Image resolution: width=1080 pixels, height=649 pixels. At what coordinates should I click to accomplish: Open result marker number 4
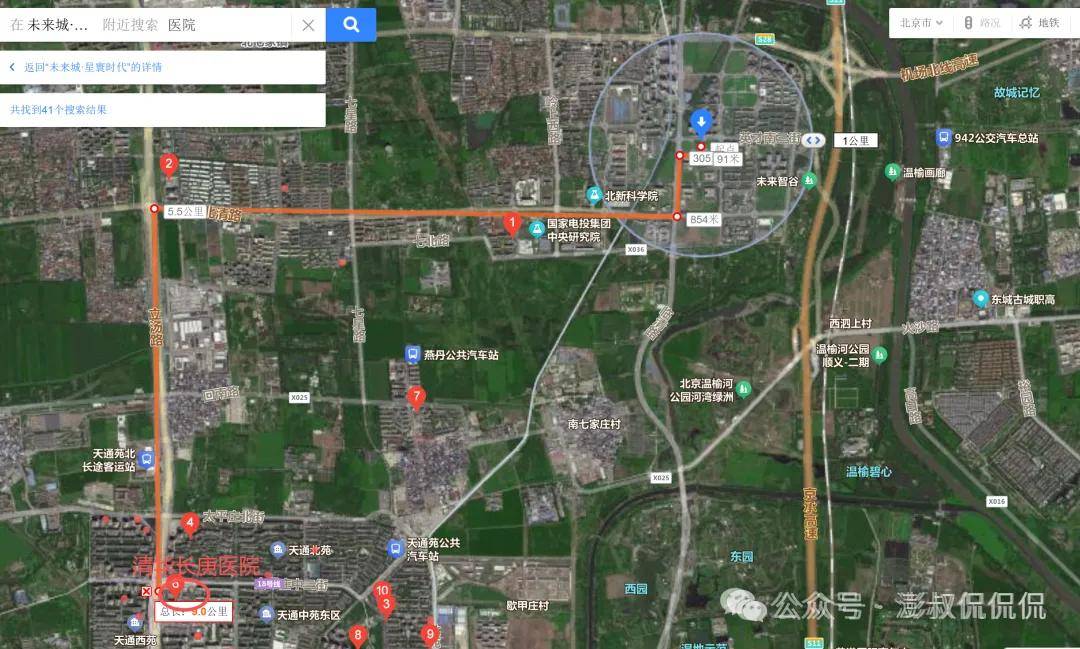click(x=190, y=523)
